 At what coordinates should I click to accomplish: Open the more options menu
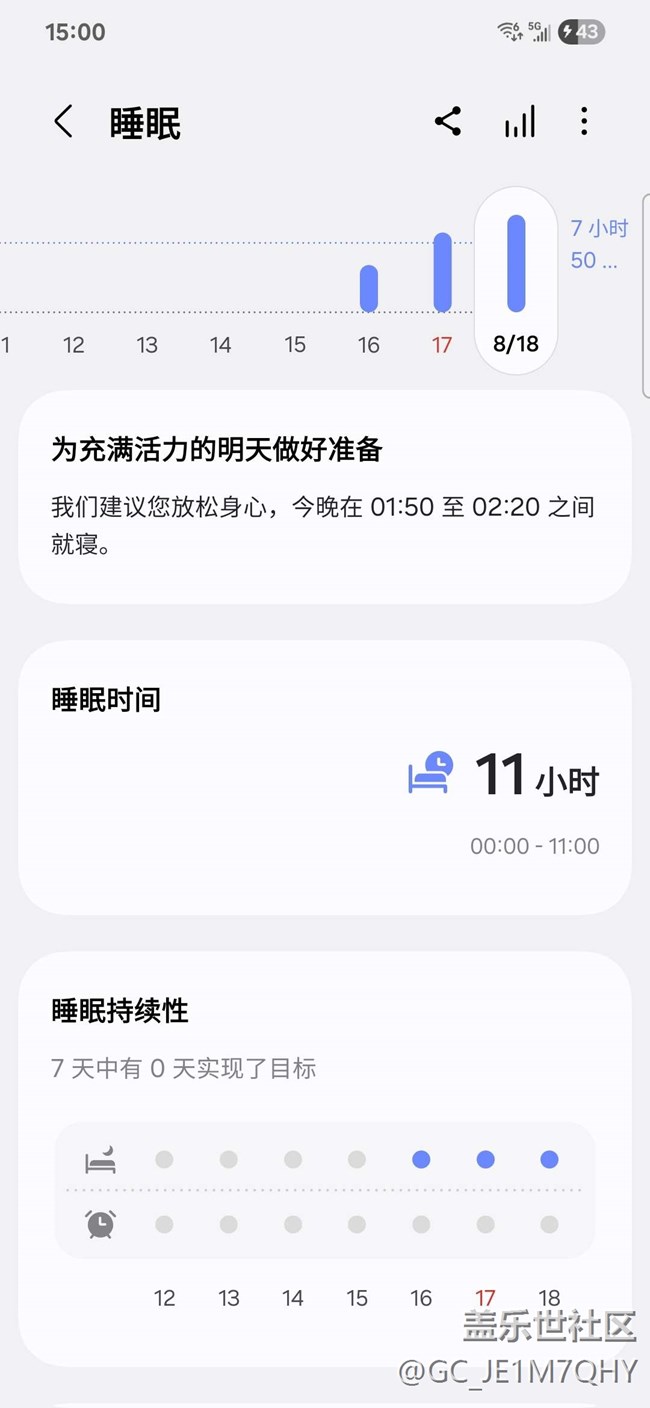coord(584,122)
